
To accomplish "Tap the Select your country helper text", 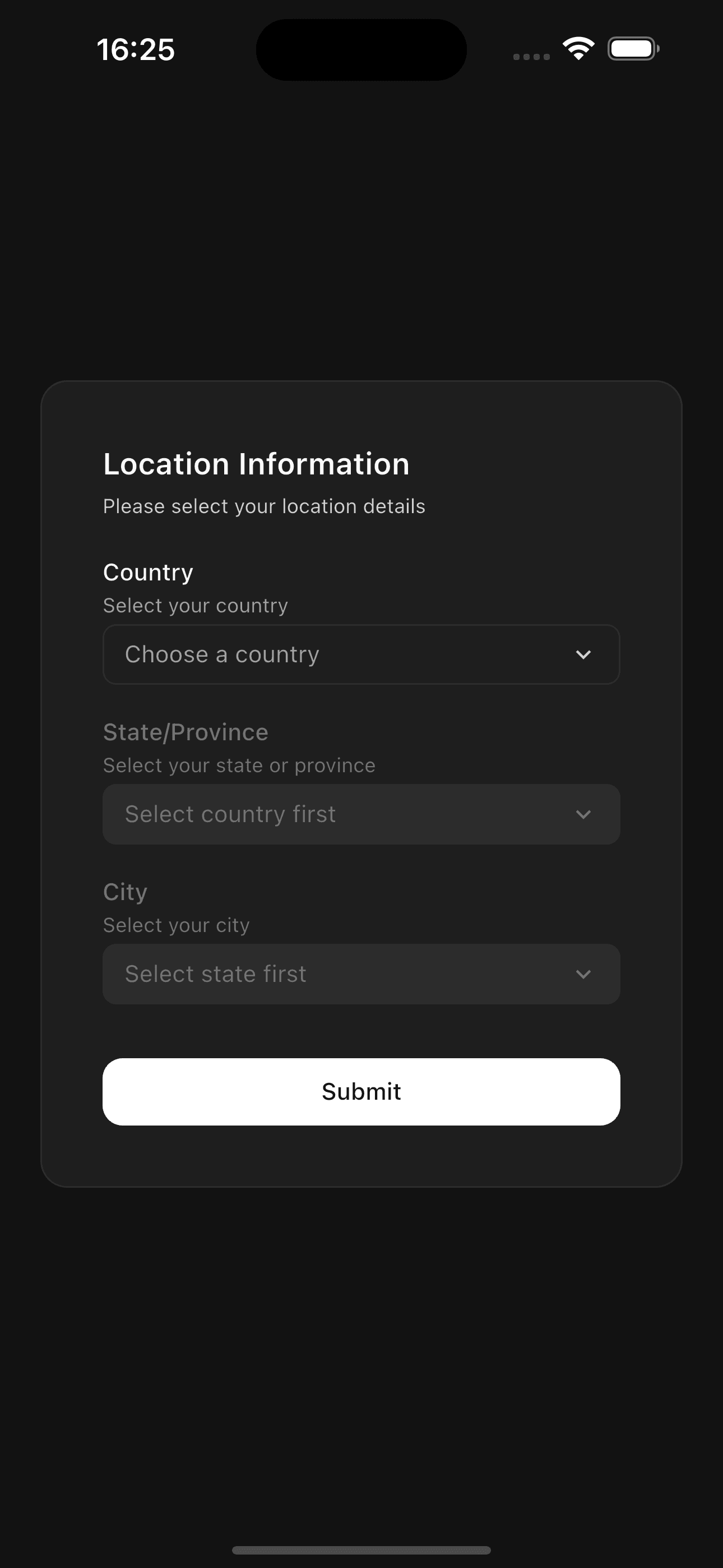I will point(196,605).
